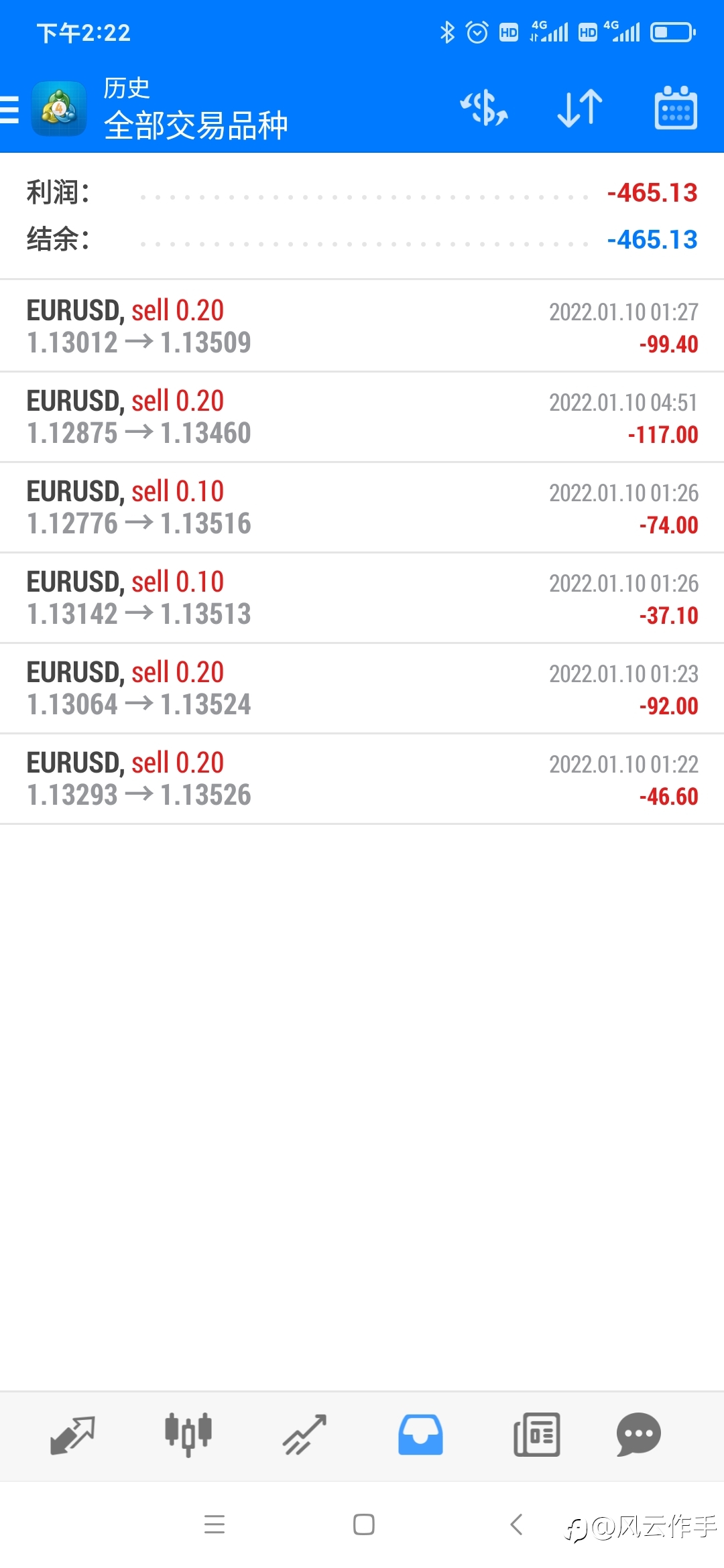Switch to the Trade tab

tap(304, 1435)
